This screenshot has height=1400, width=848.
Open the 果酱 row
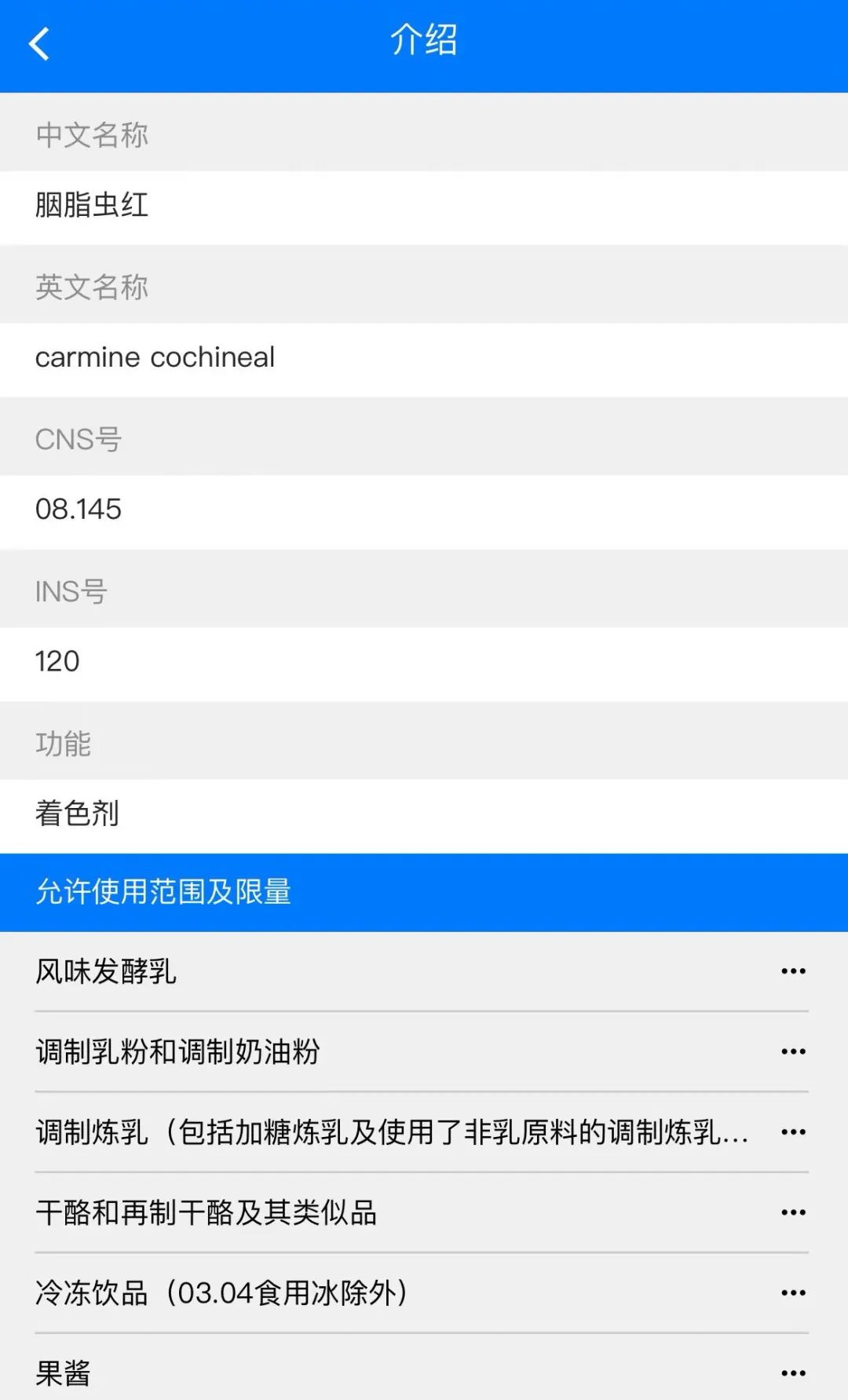422,1367
